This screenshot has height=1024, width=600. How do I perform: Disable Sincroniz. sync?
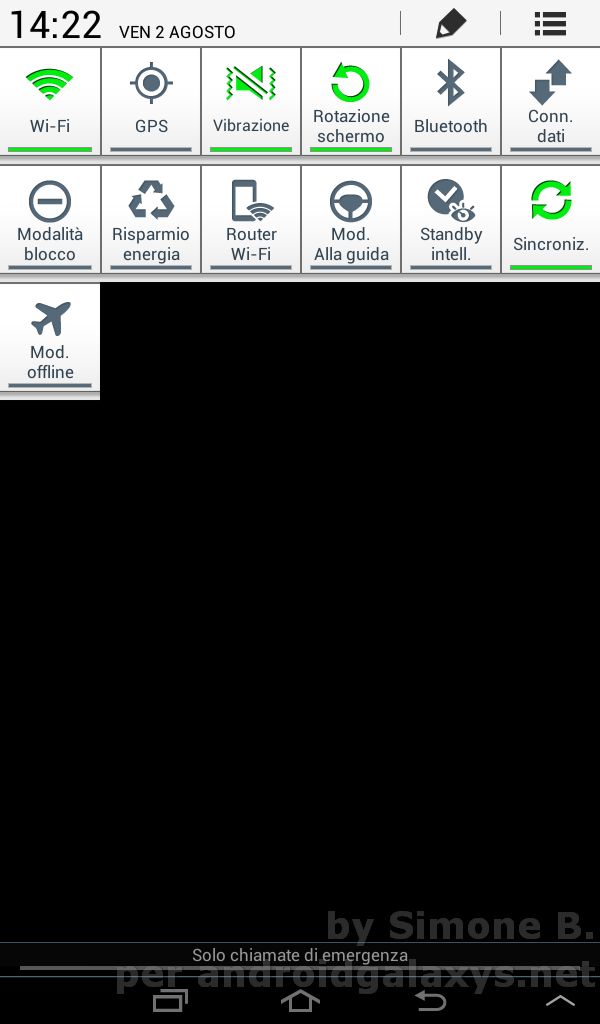[x=550, y=218]
